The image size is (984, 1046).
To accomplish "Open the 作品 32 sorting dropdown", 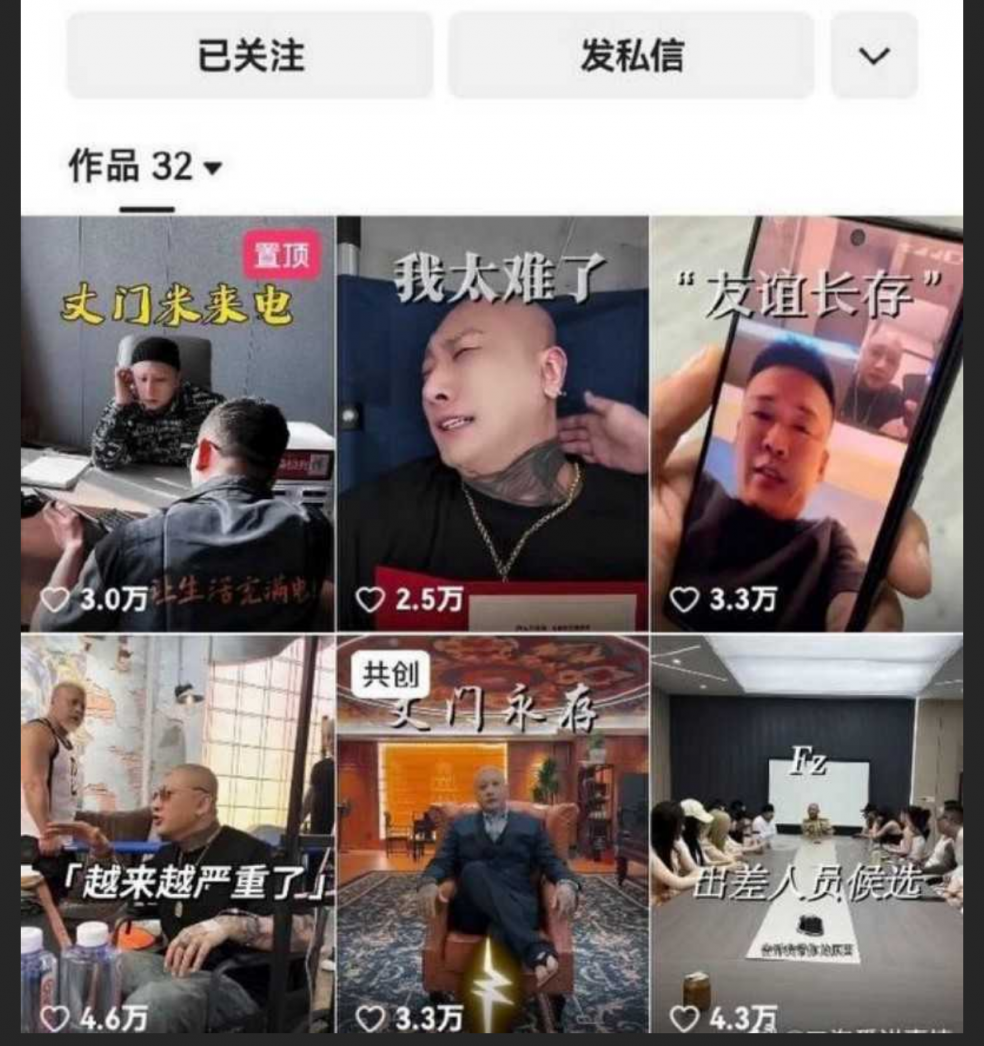I will click(146, 166).
